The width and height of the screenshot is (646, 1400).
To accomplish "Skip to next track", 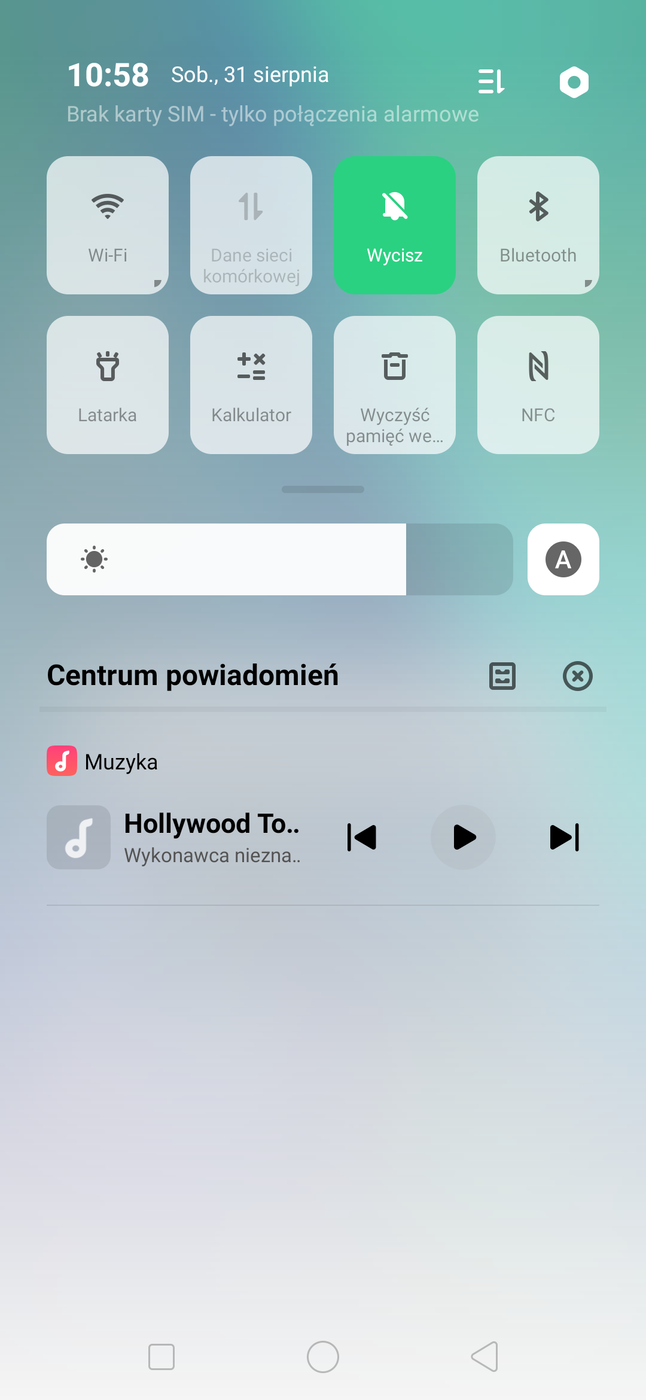I will pyautogui.click(x=564, y=837).
